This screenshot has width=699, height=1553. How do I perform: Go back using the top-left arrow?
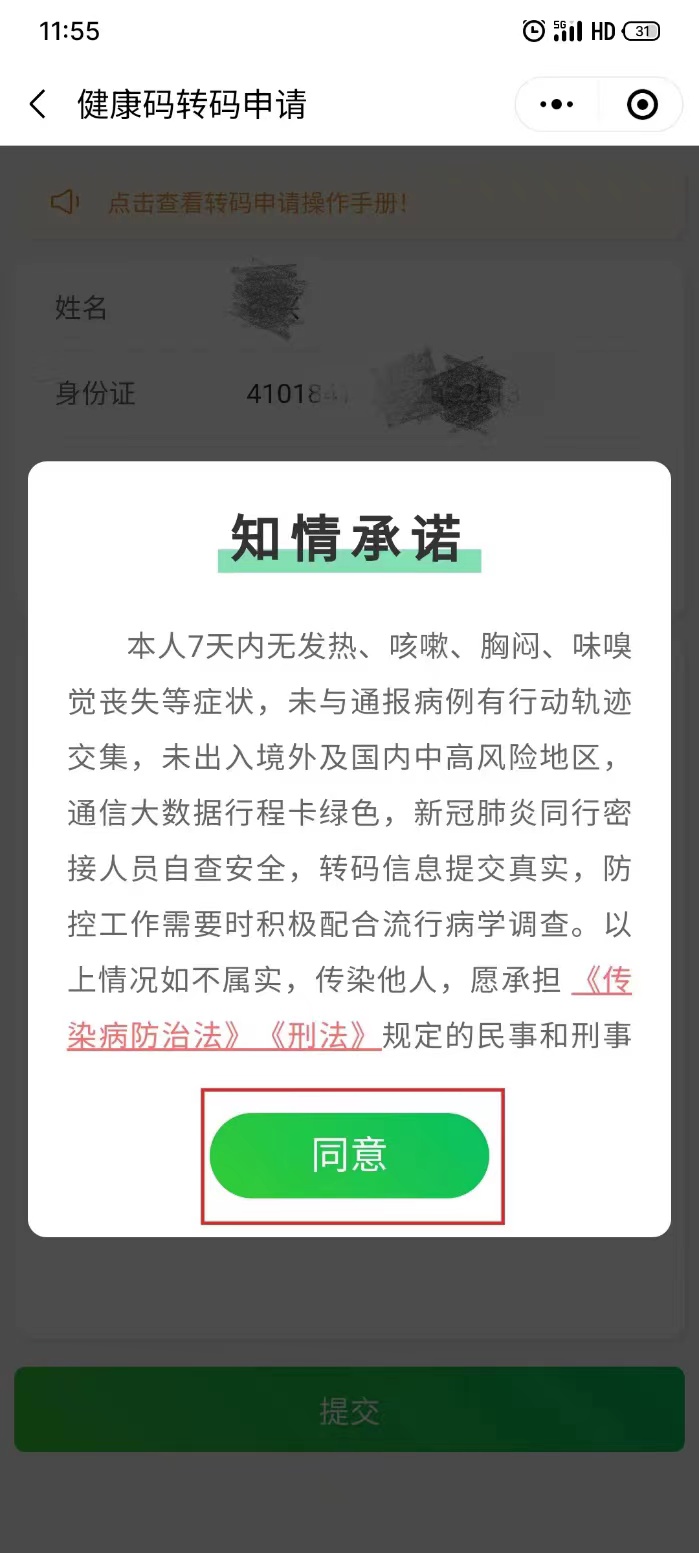(x=38, y=104)
